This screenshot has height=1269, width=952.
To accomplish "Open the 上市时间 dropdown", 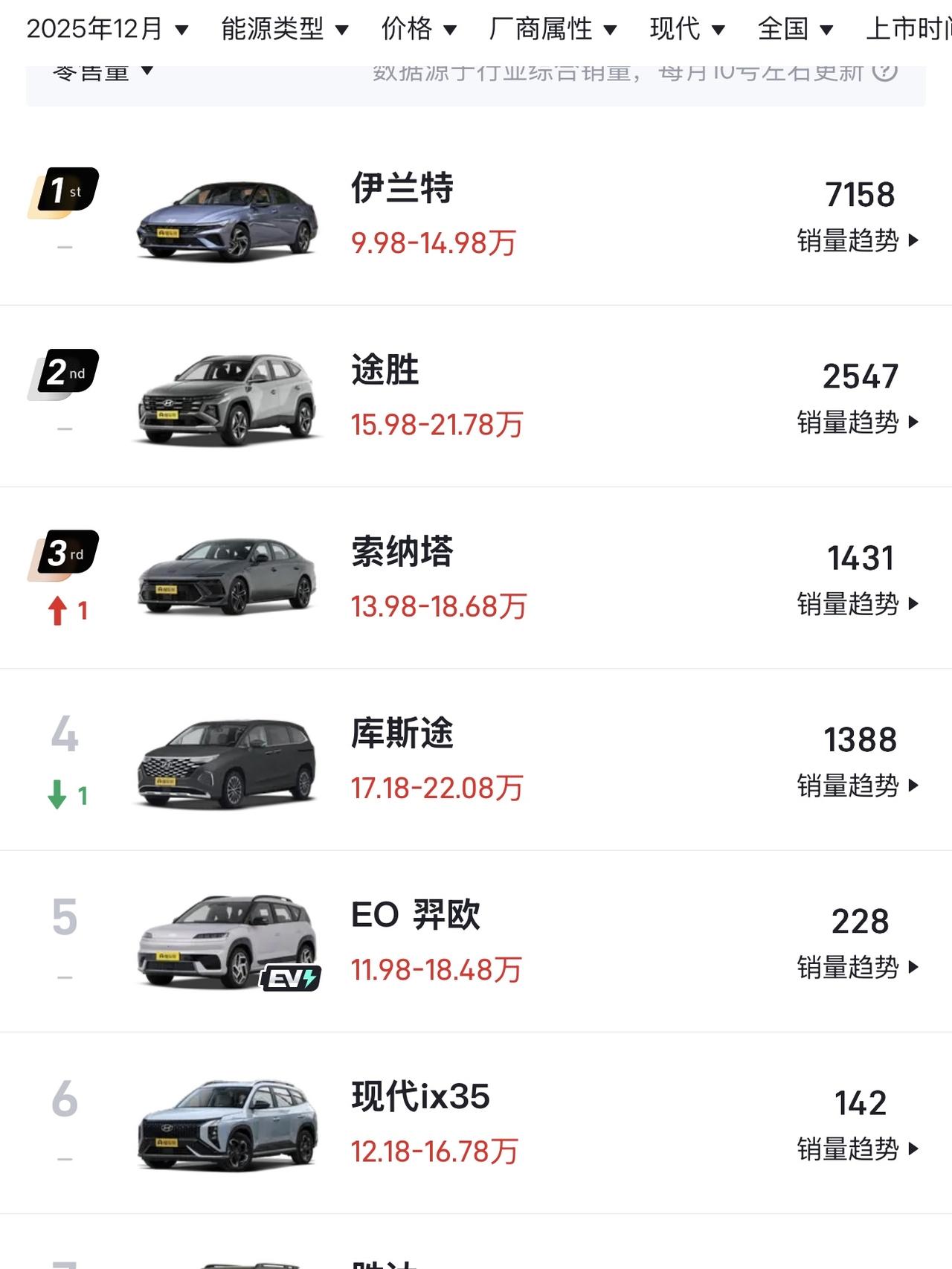I will pyautogui.click(x=909, y=30).
